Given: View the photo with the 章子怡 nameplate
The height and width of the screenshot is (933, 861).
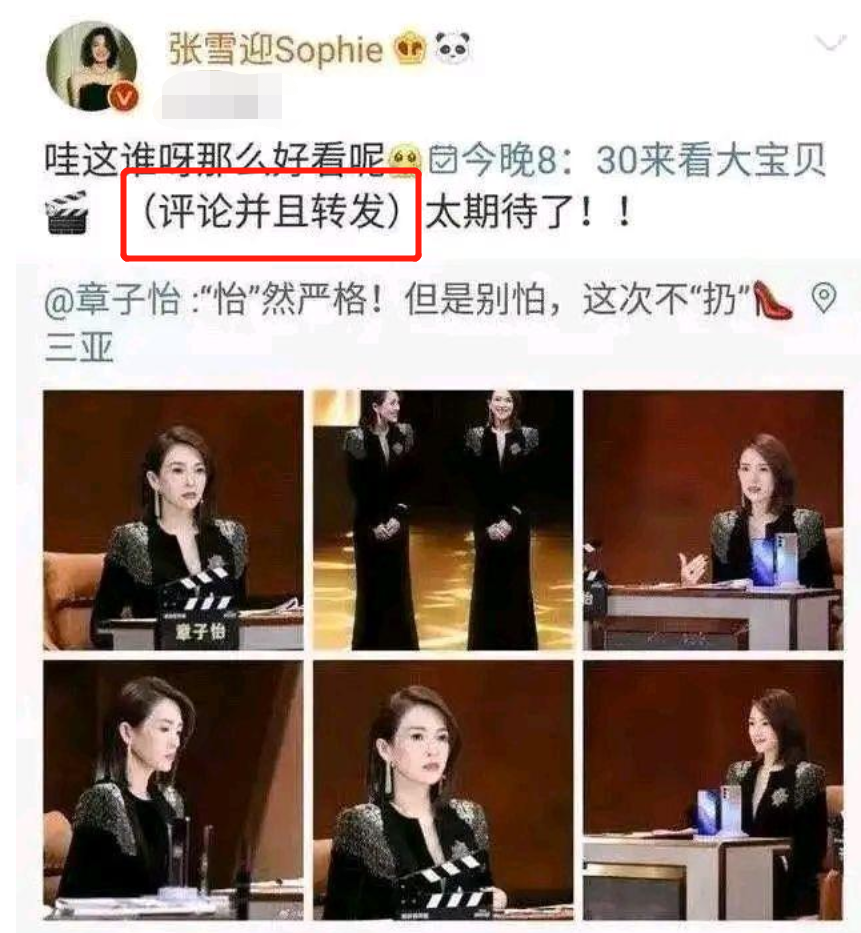Looking at the screenshot, I should (172, 520).
